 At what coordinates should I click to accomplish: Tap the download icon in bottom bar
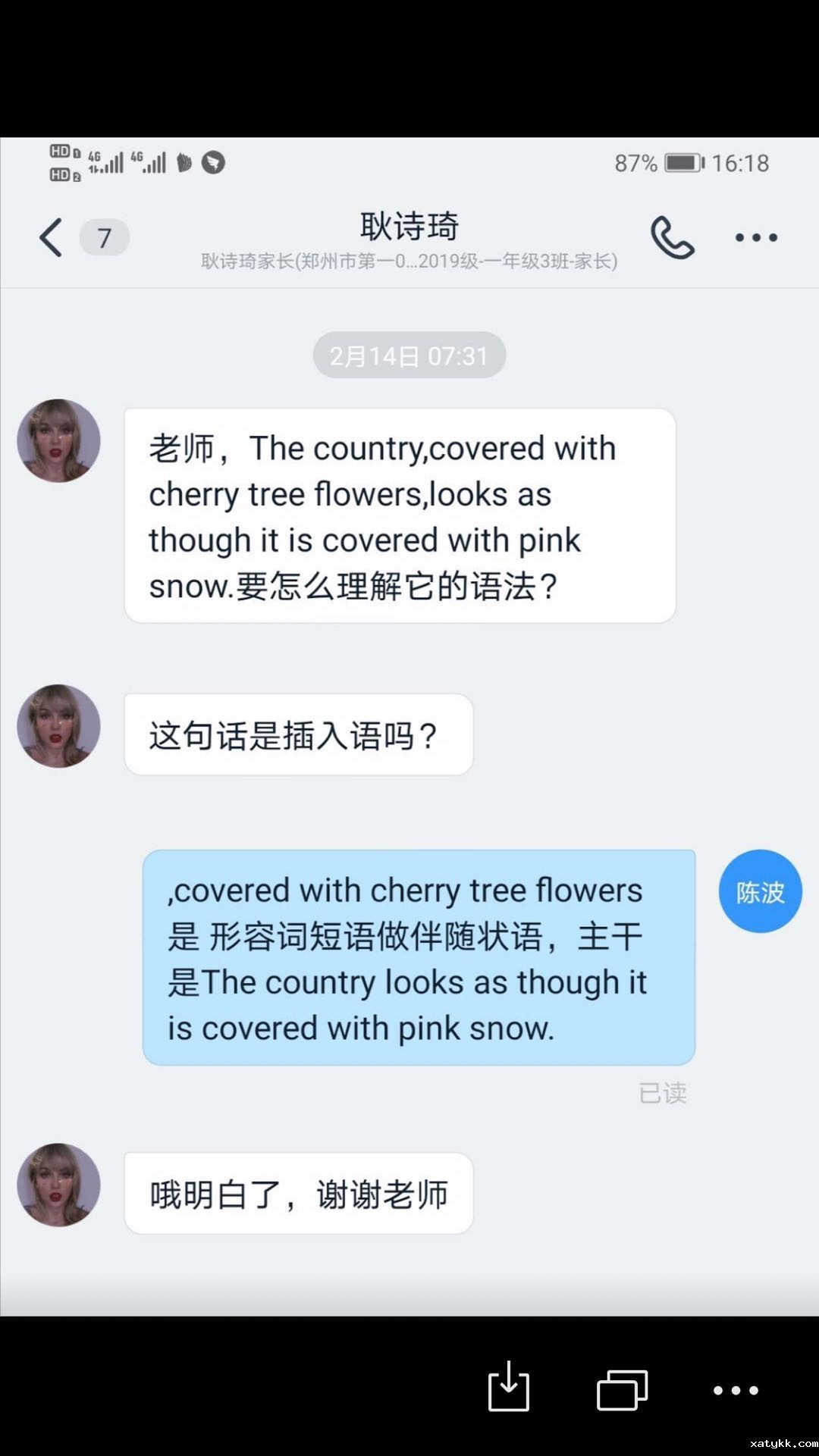508,1389
